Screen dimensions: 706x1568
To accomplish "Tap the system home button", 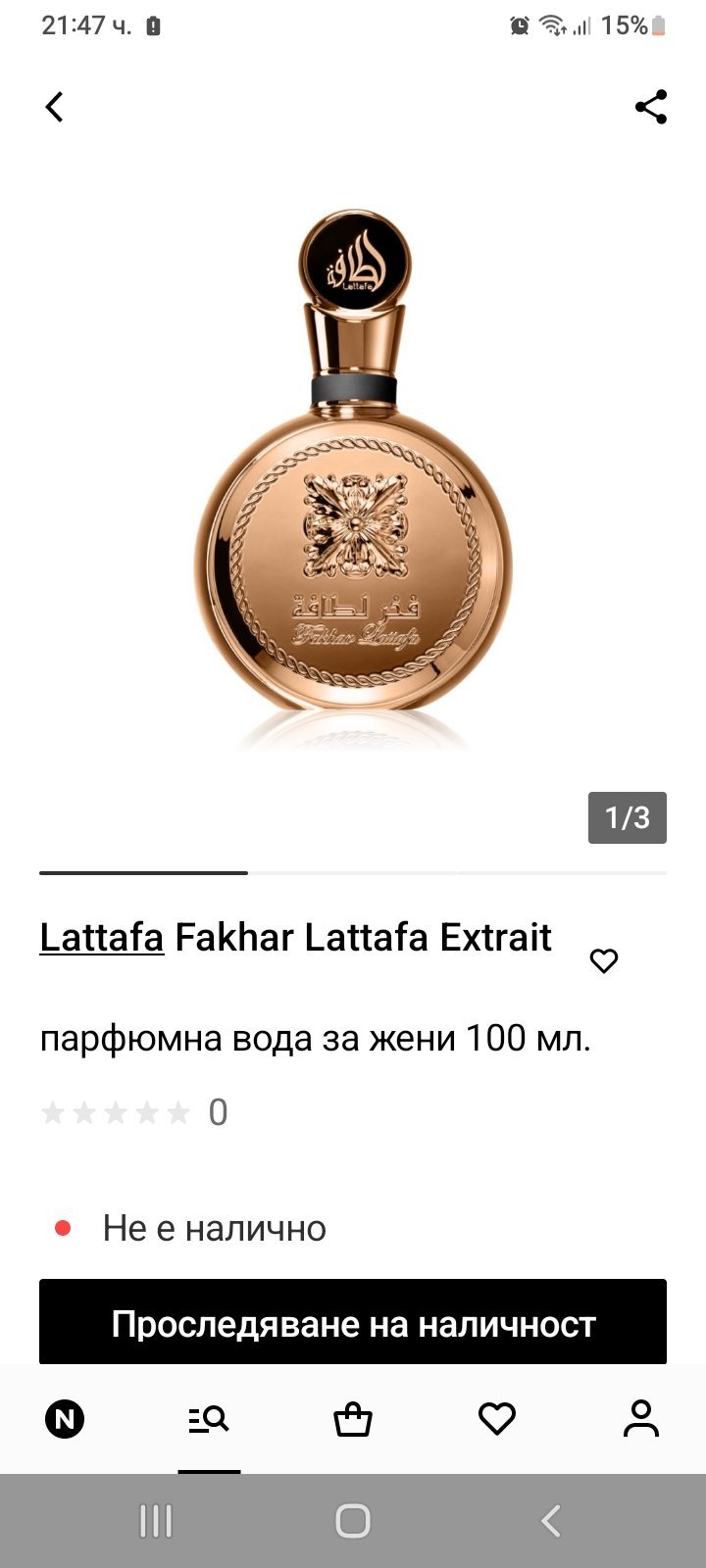I will 353,1521.
